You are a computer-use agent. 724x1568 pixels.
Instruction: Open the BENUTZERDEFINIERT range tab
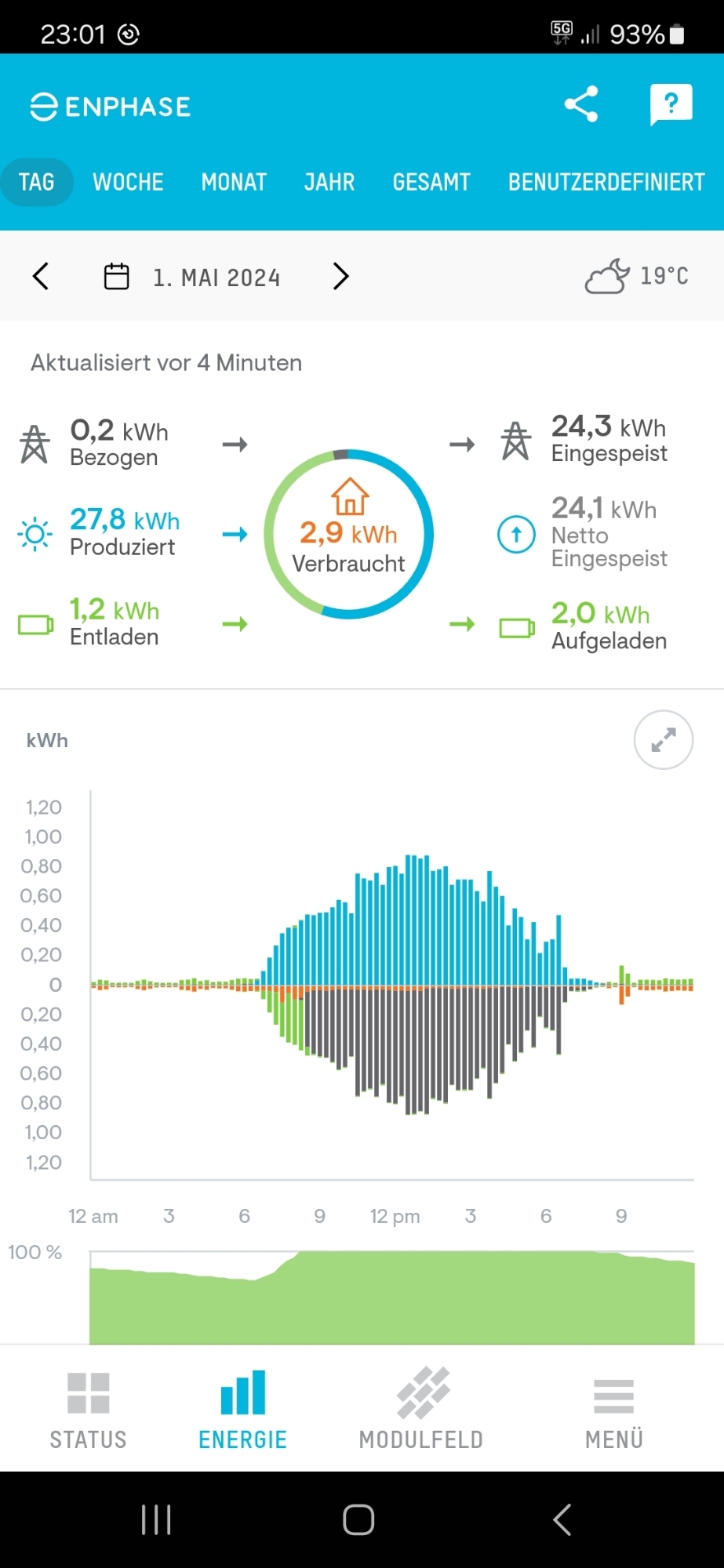(606, 182)
